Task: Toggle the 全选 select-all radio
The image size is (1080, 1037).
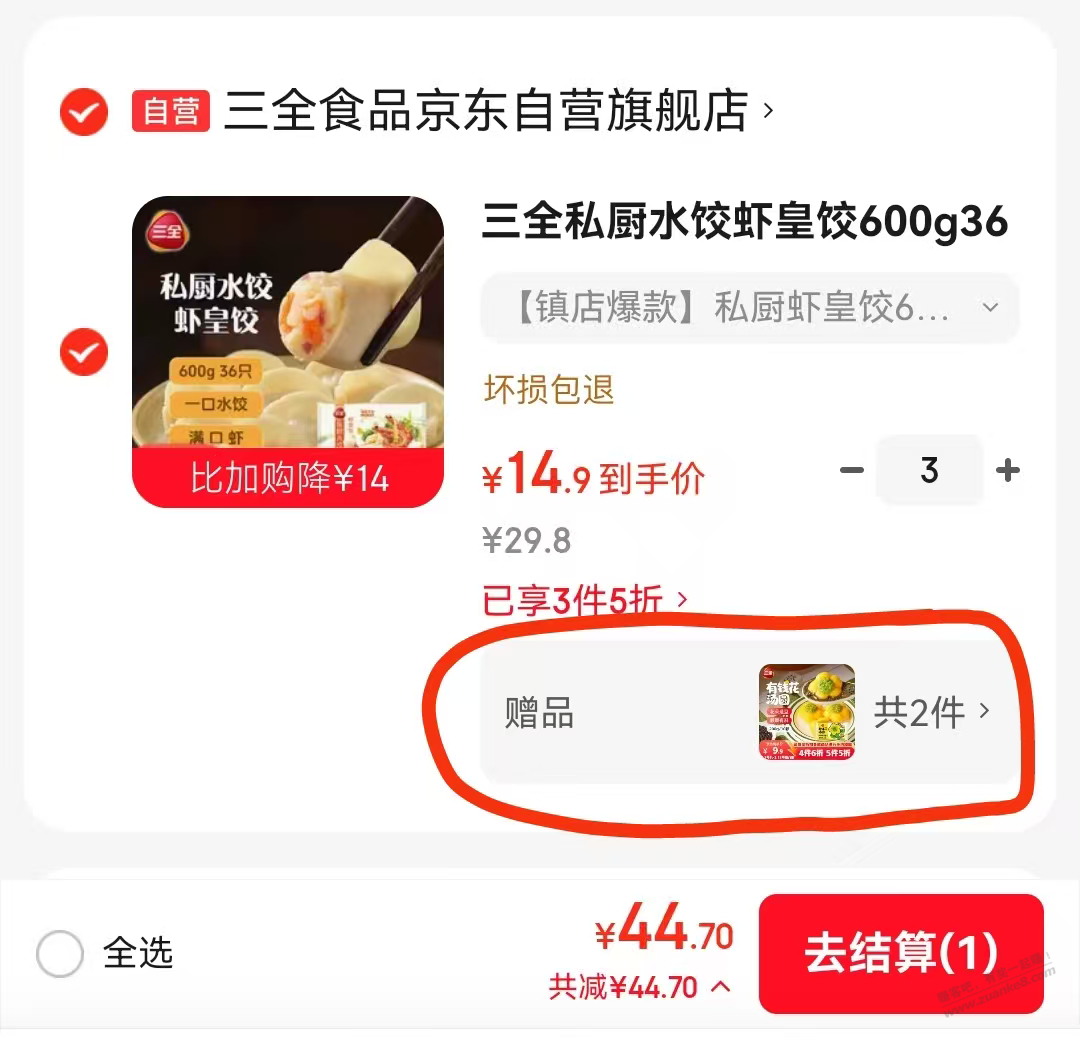Action: [x=60, y=953]
